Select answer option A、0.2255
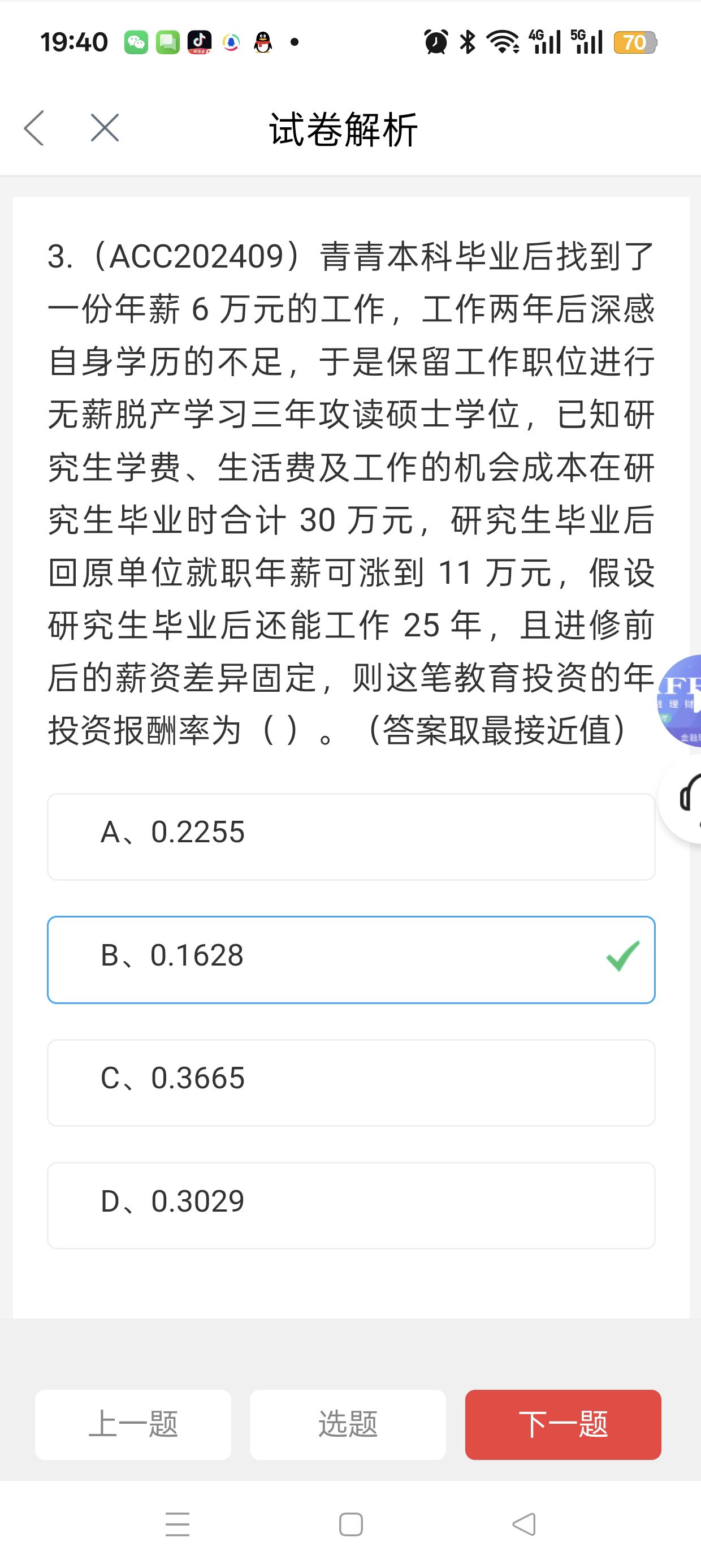The image size is (701, 1568). pos(351,837)
